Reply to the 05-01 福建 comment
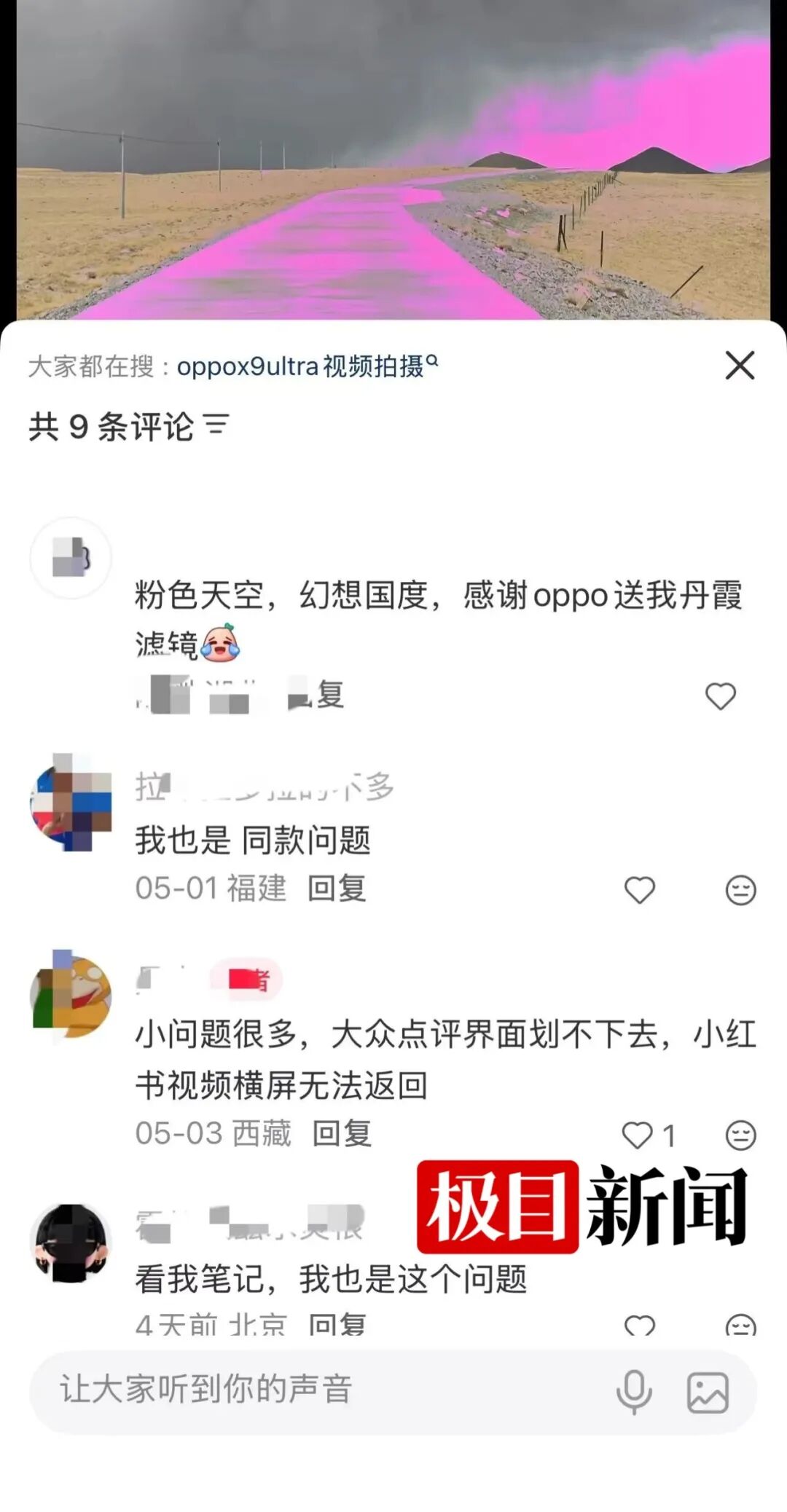 tap(337, 889)
